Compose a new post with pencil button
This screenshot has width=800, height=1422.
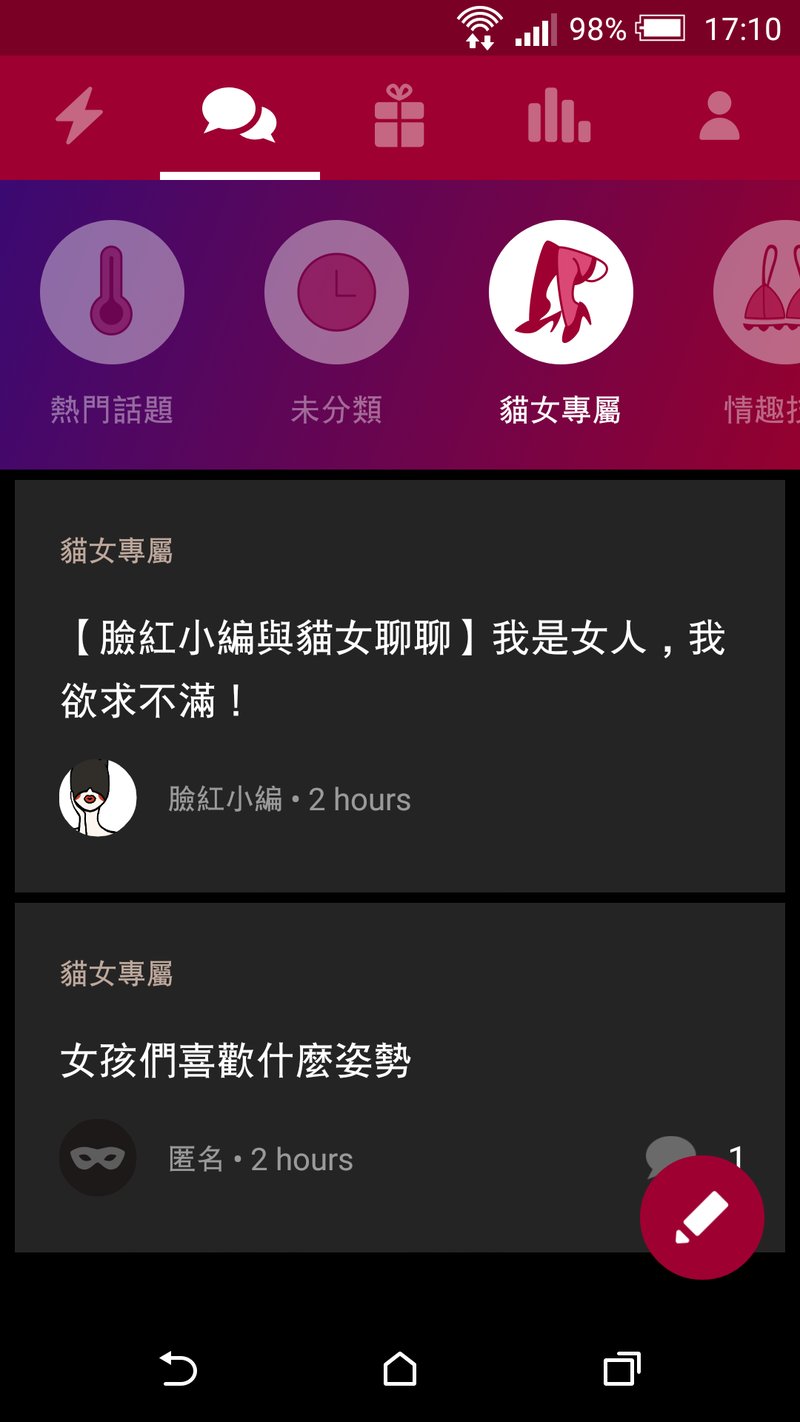click(x=701, y=1217)
